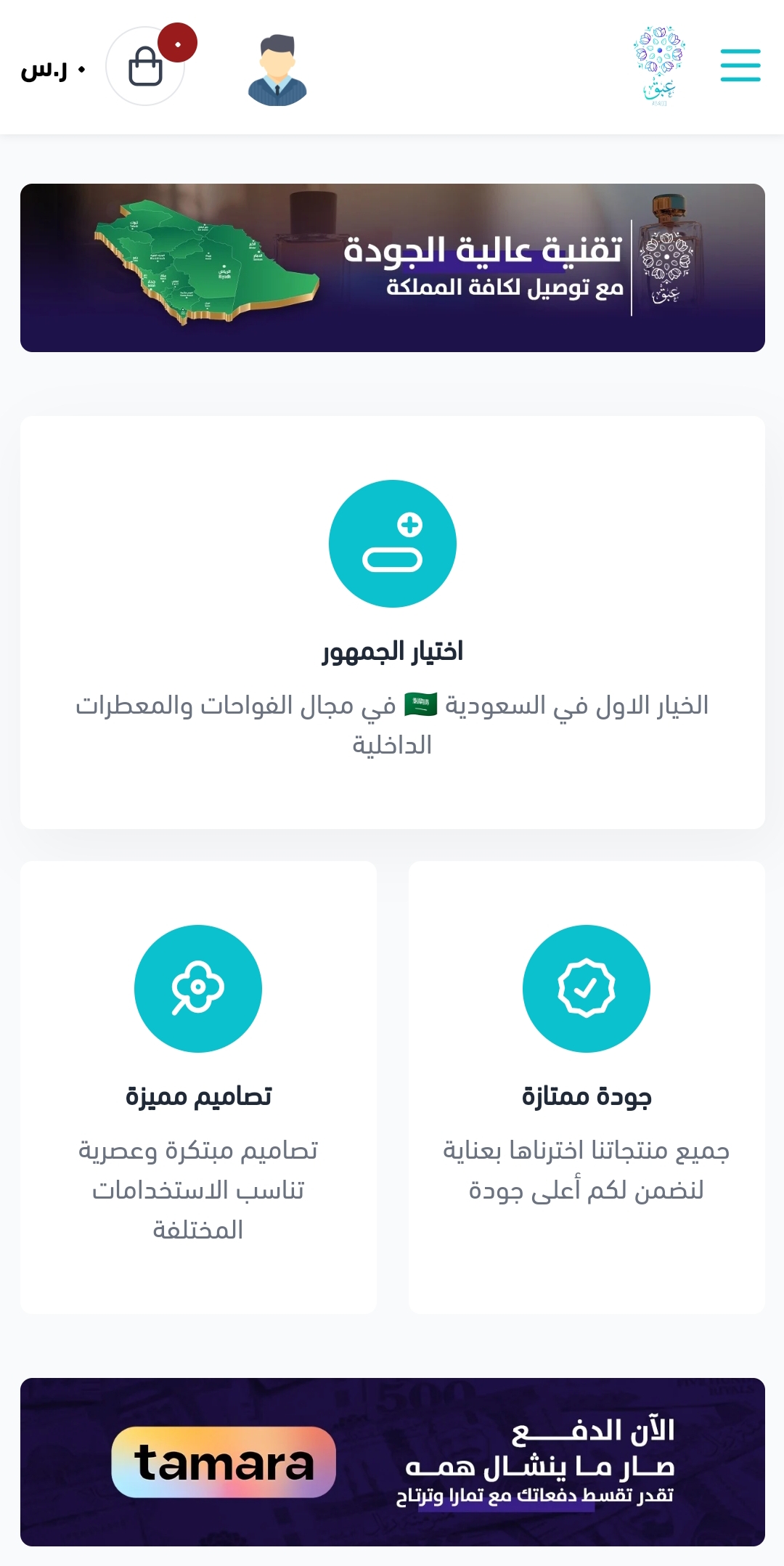Go to the store logo homepage
The image size is (784, 1566).
coord(659,66)
